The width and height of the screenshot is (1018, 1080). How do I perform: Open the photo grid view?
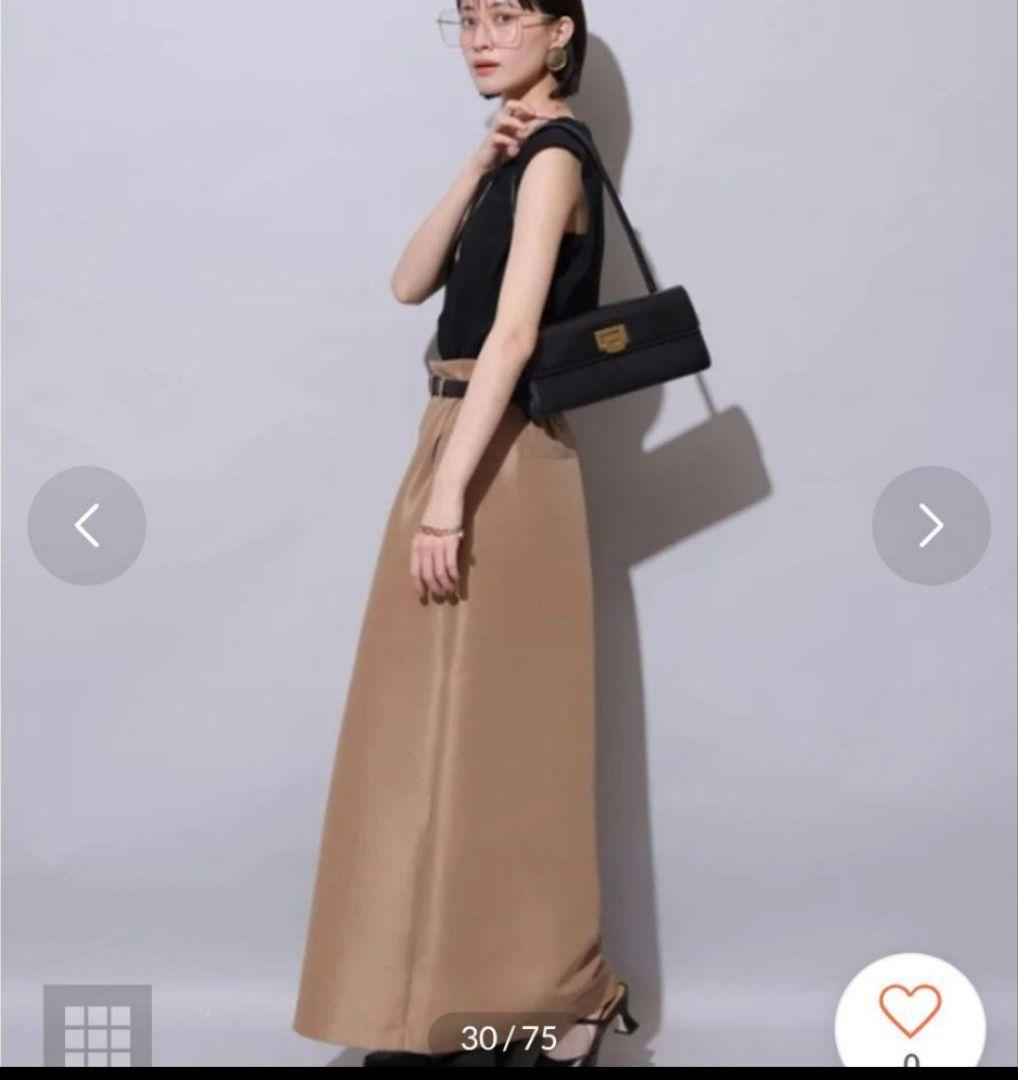pyautogui.click(x=97, y=1030)
